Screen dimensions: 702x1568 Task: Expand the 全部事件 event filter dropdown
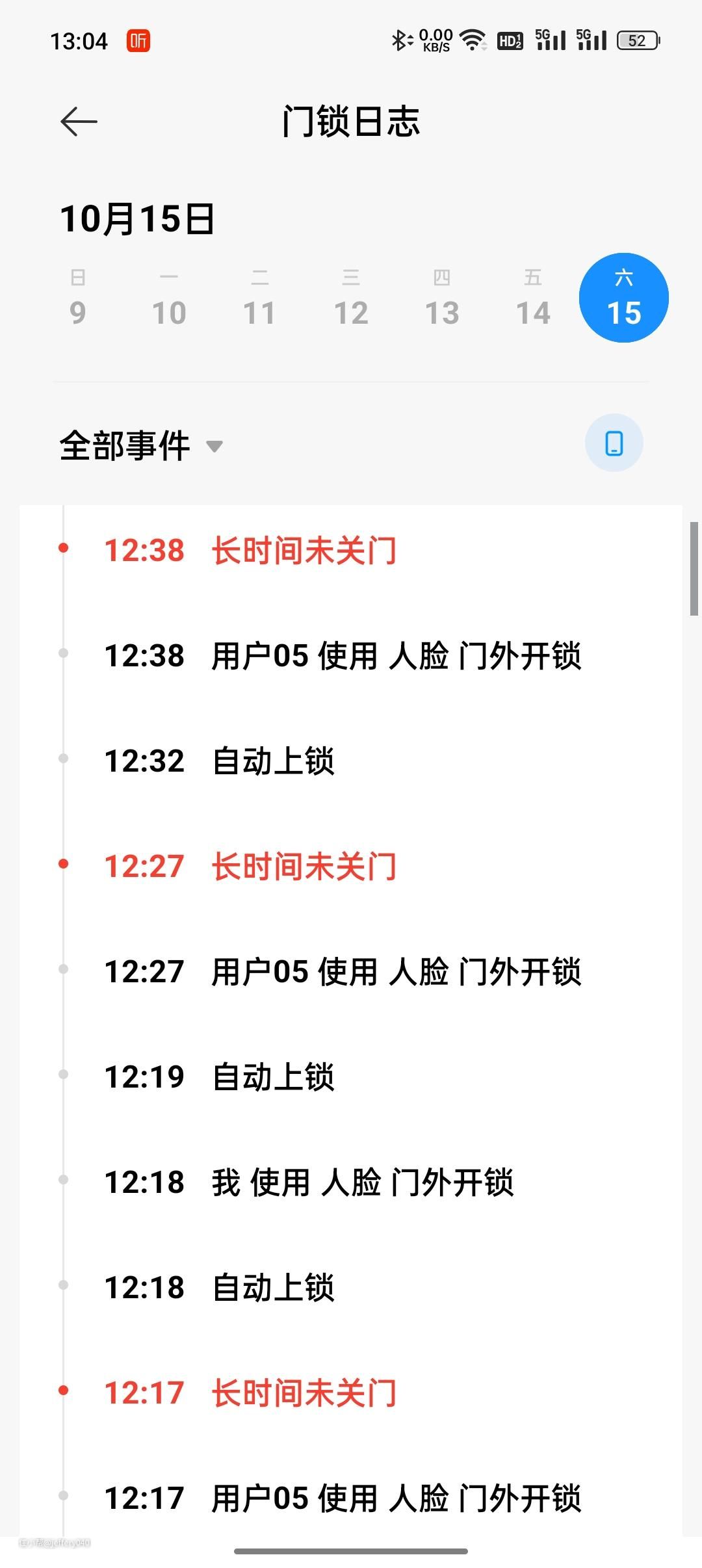point(141,446)
